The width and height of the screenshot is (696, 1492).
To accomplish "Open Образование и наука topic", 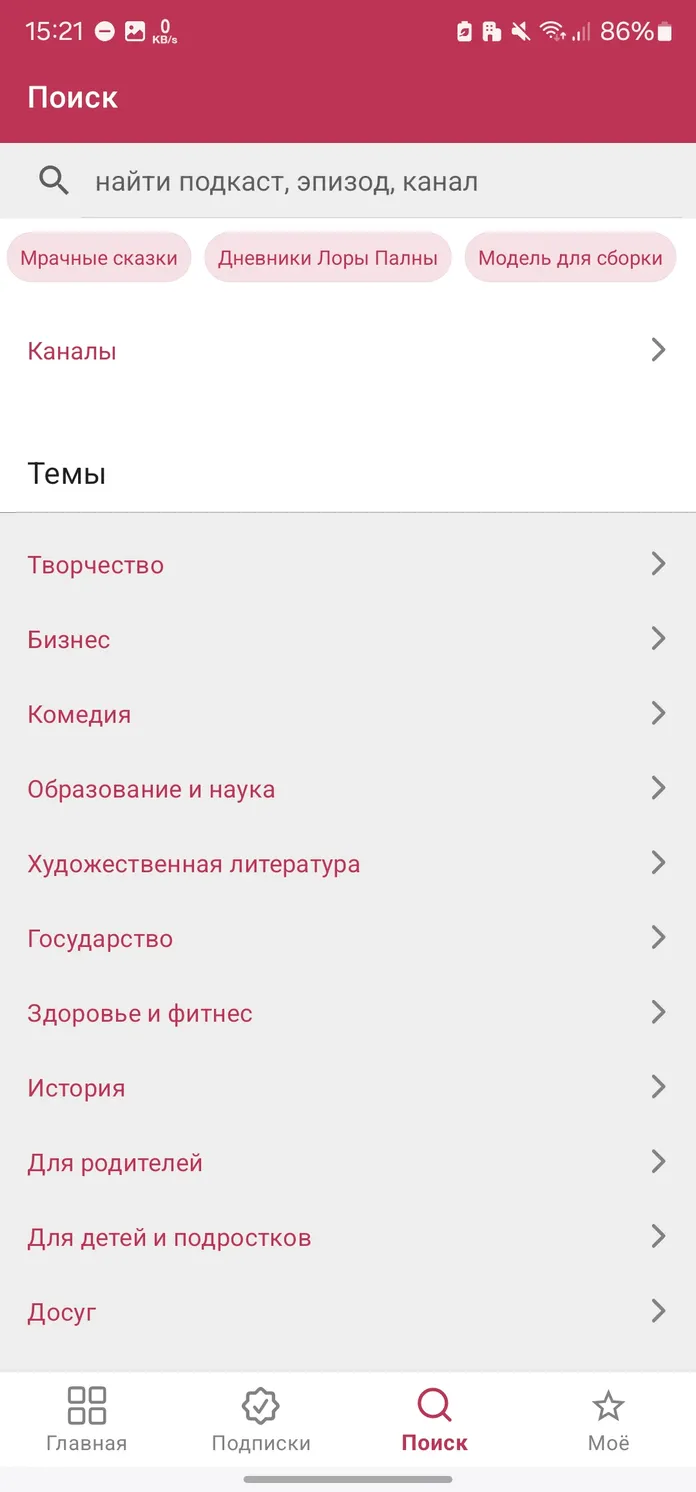I will point(348,789).
